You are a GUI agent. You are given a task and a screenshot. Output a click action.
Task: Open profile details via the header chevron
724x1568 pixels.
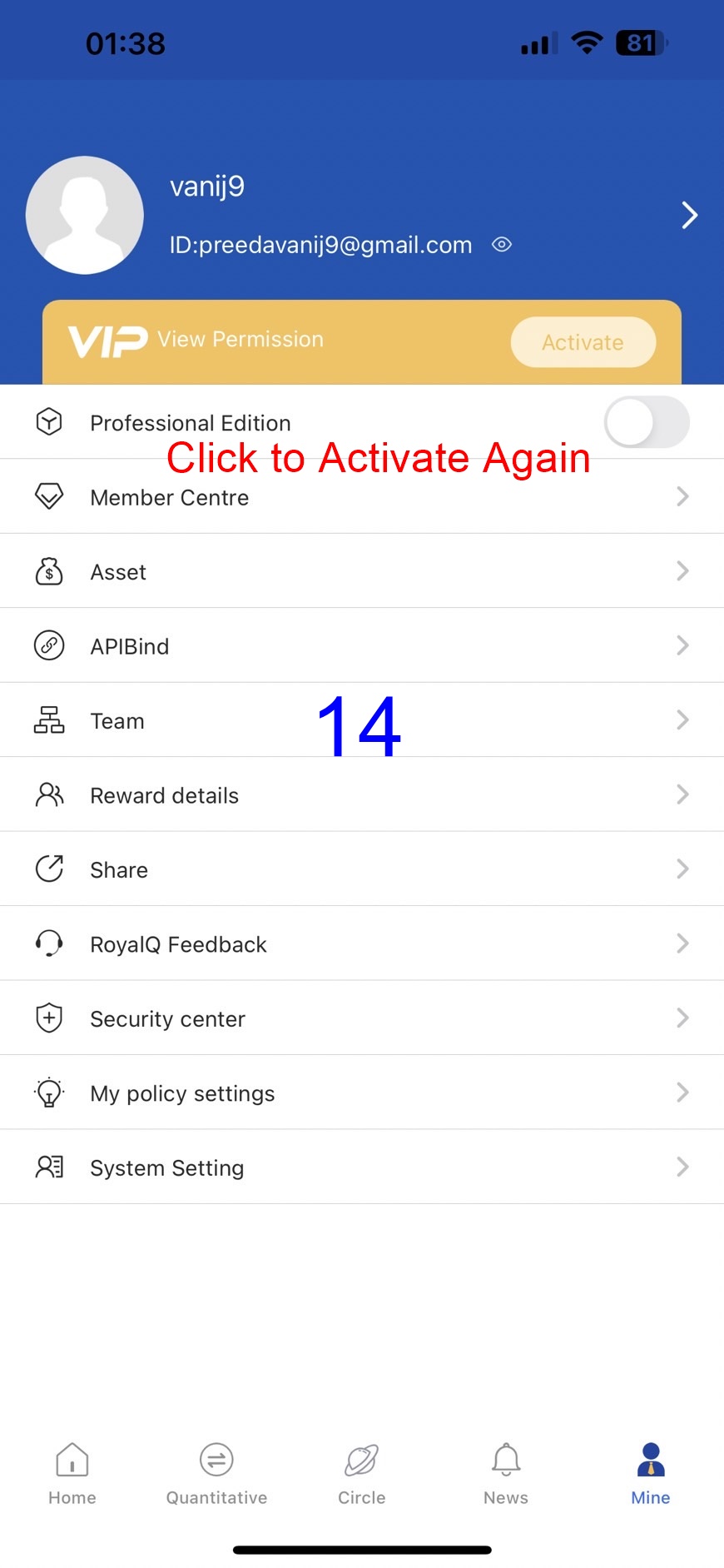[688, 215]
